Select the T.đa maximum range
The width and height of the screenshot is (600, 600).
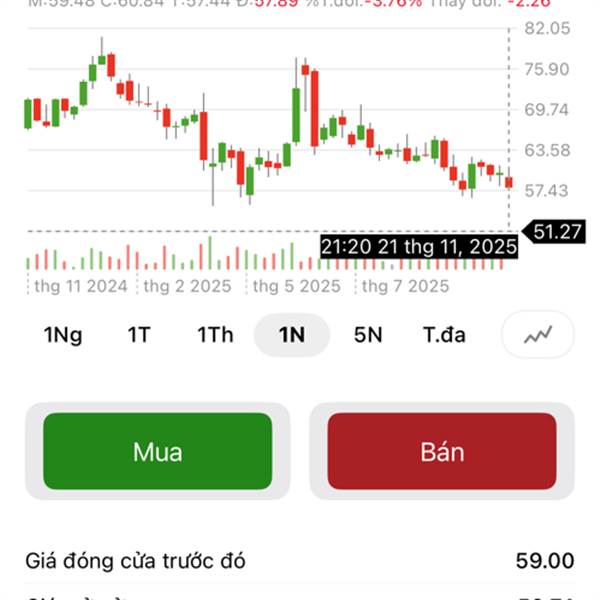[444, 335]
